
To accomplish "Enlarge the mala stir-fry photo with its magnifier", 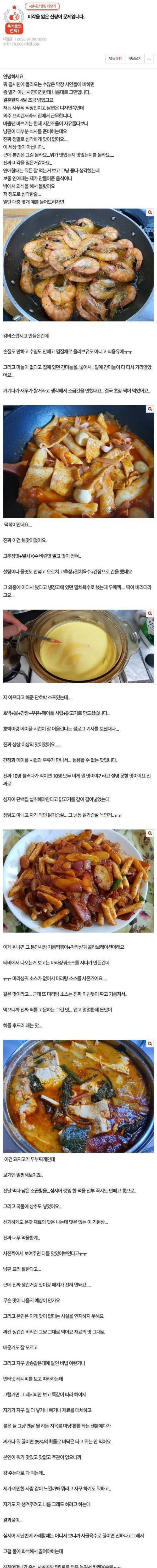I will click(x=150, y=834).
